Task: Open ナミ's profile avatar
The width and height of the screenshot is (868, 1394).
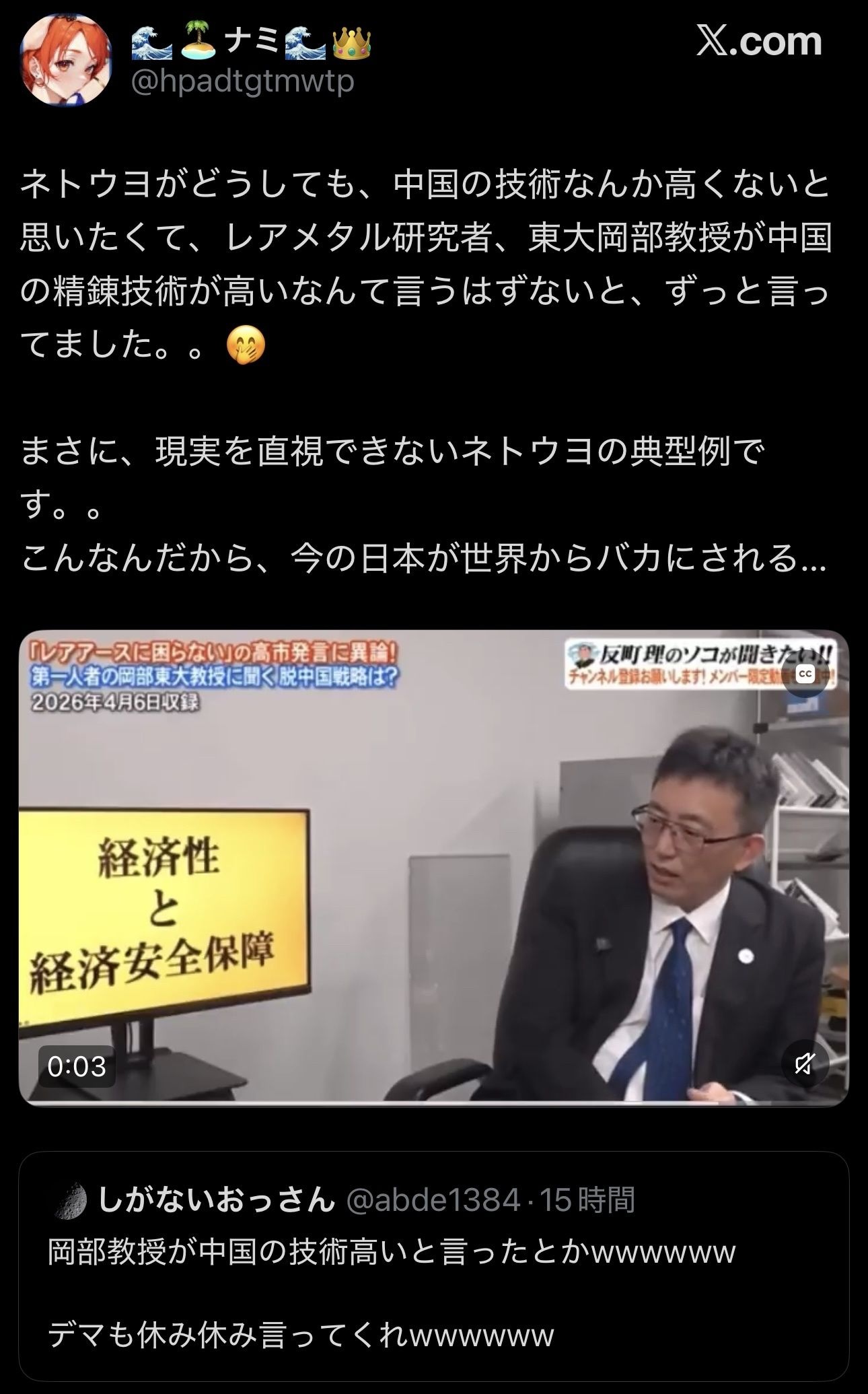Action: click(x=65, y=59)
